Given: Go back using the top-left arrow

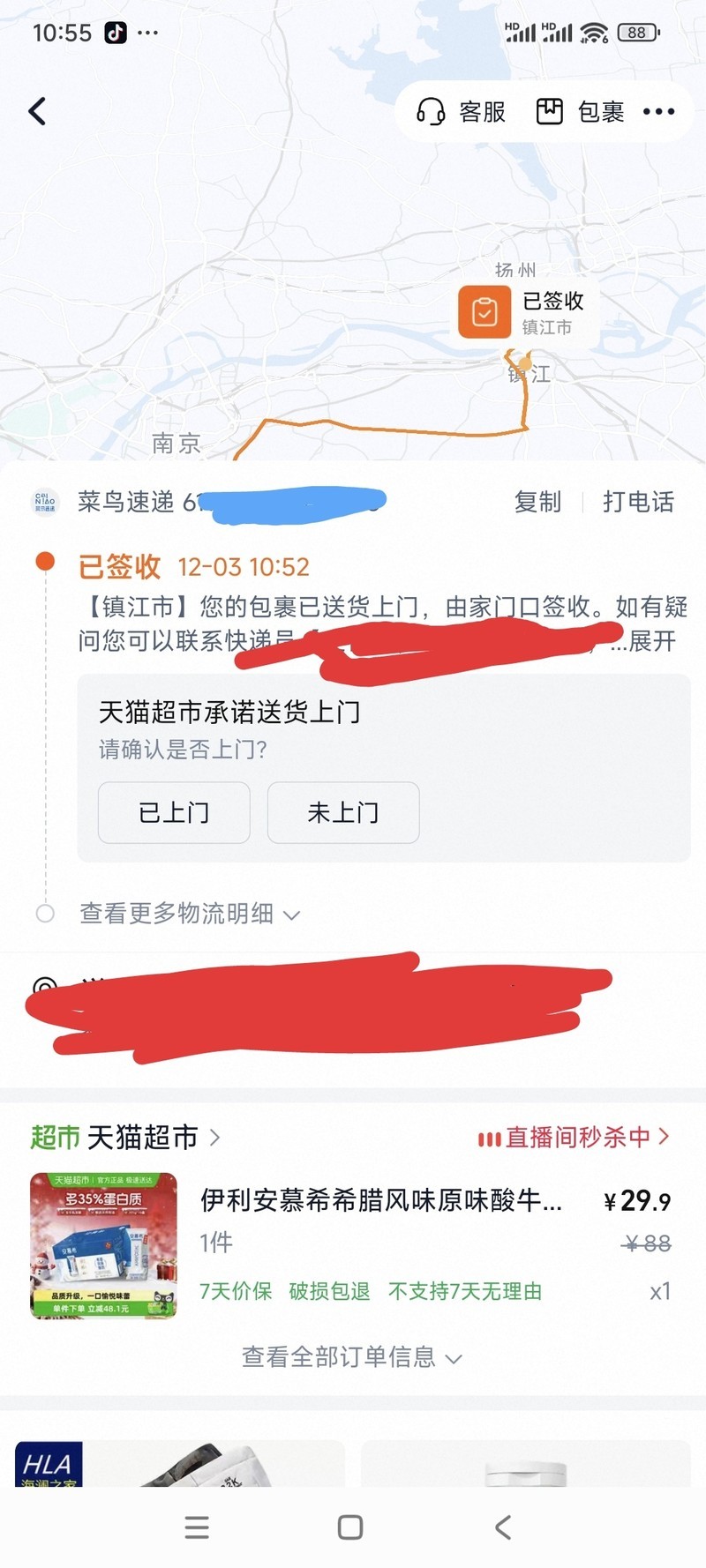Looking at the screenshot, I should (37, 111).
